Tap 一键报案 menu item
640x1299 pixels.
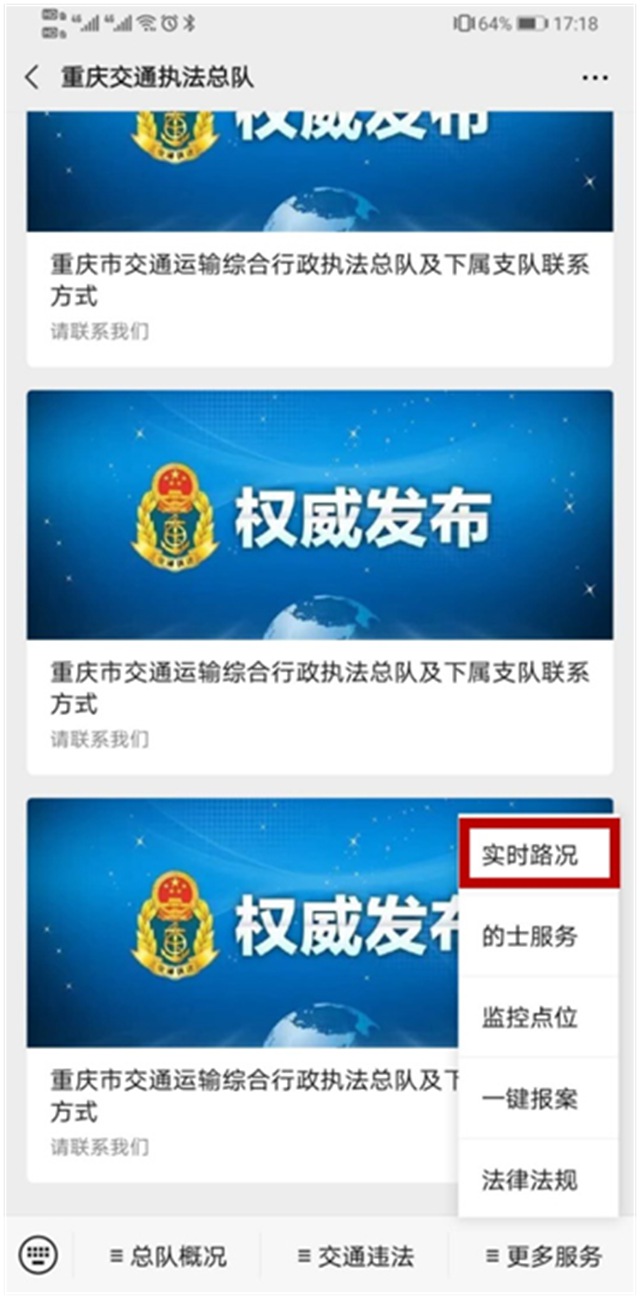pyautogui.click(x=539, y=1099)
